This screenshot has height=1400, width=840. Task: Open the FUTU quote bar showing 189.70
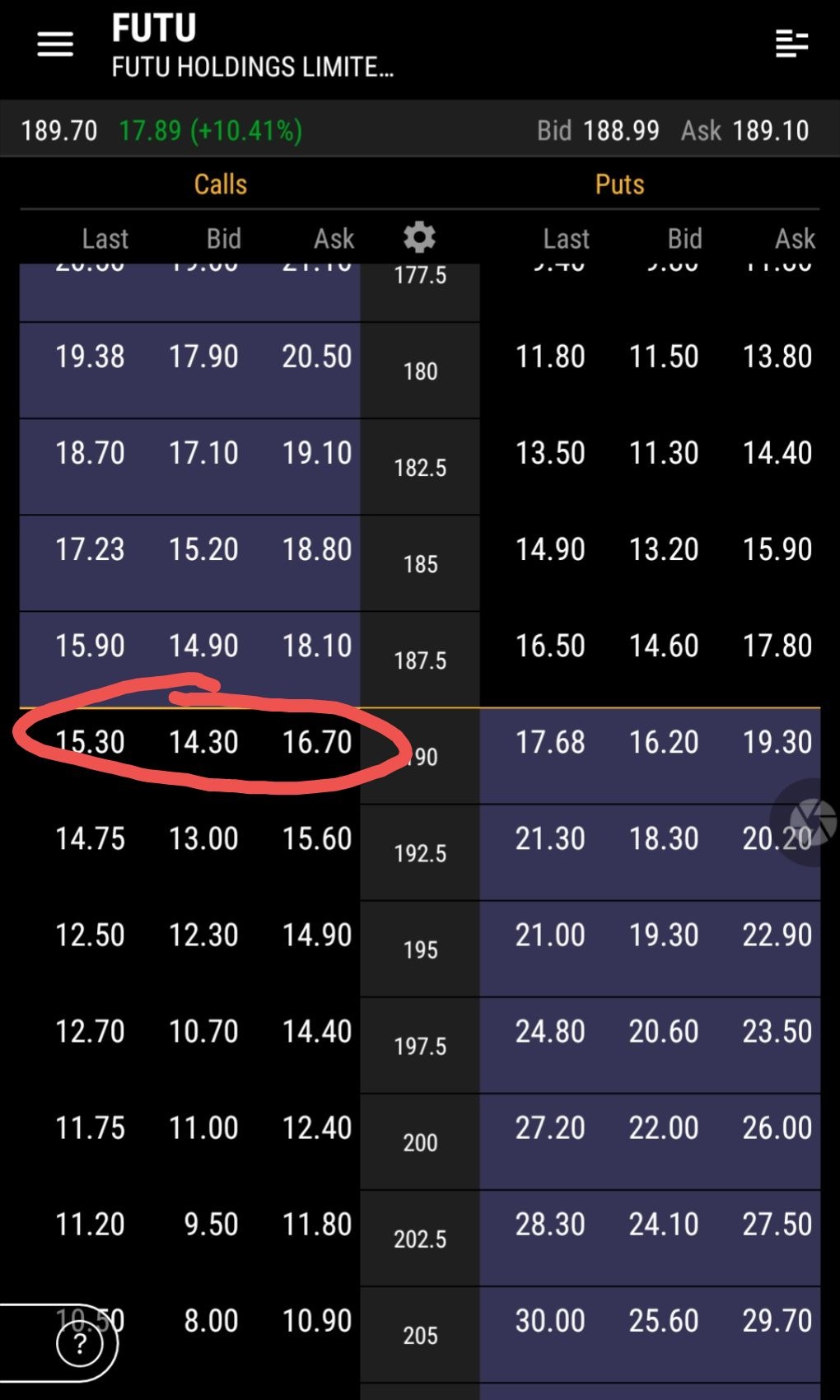click(x=419, y=130)
